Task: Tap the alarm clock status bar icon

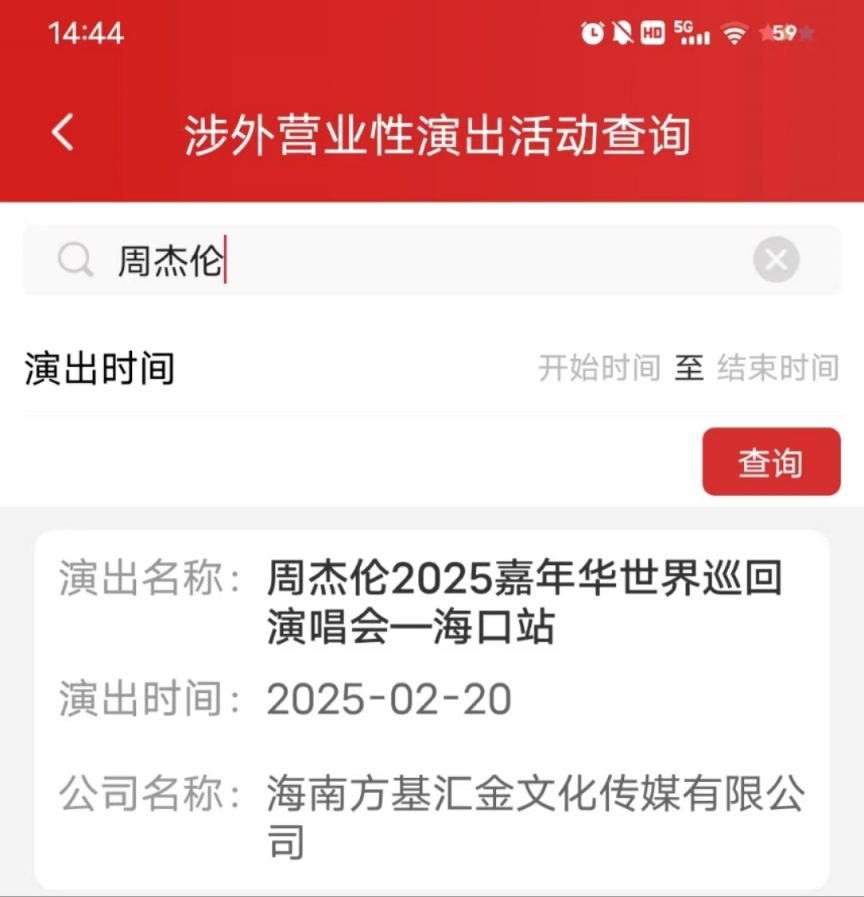Action: 591,33
